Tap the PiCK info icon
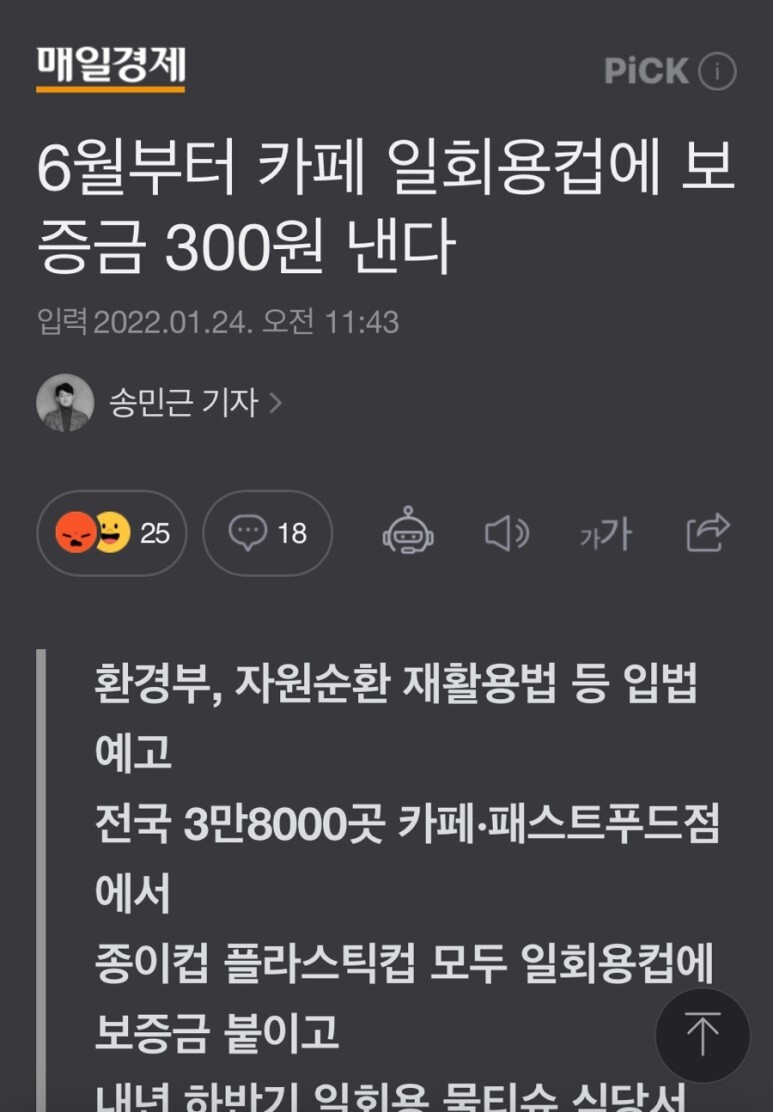This screenshot has width=773, height=1112. point(717,71)
